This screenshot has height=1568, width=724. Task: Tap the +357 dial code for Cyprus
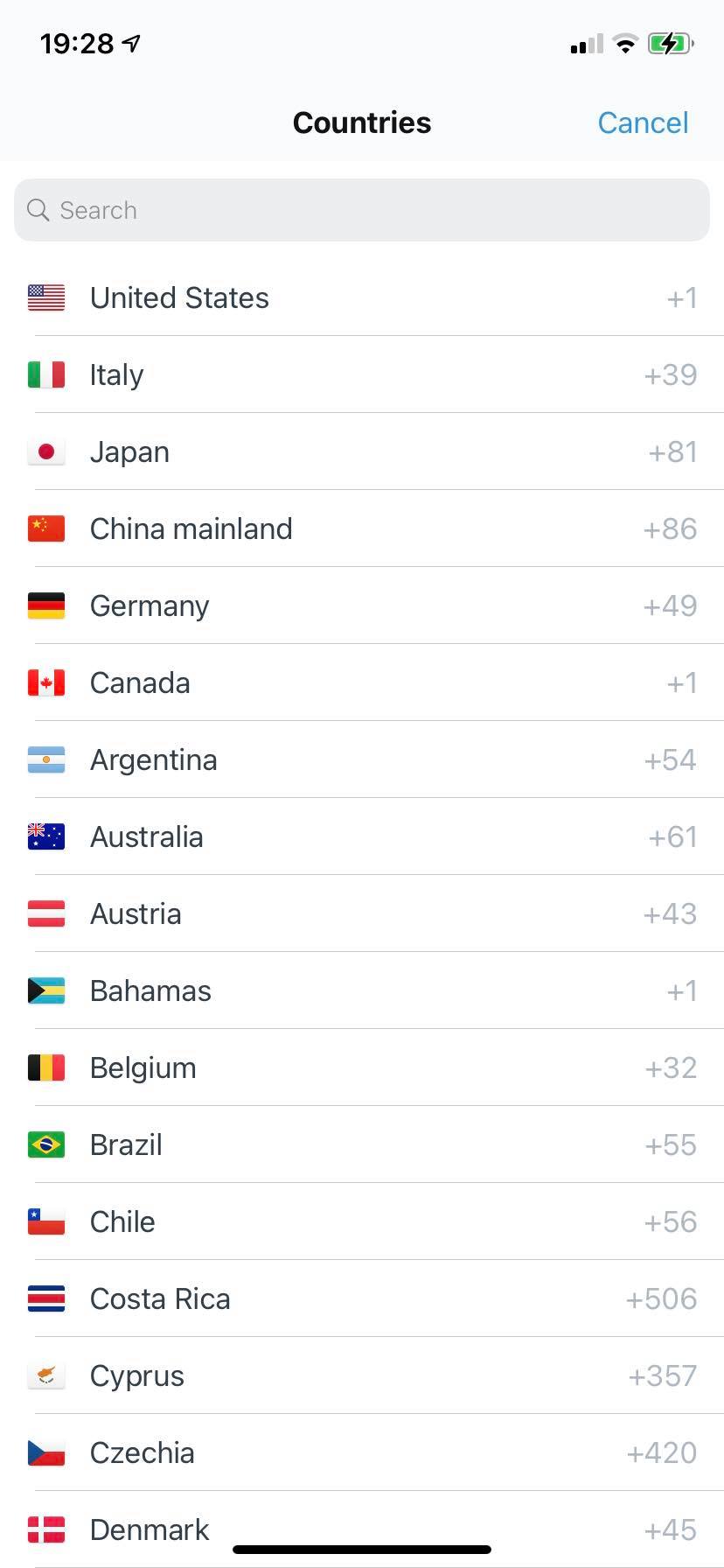tap(662, 1375)
